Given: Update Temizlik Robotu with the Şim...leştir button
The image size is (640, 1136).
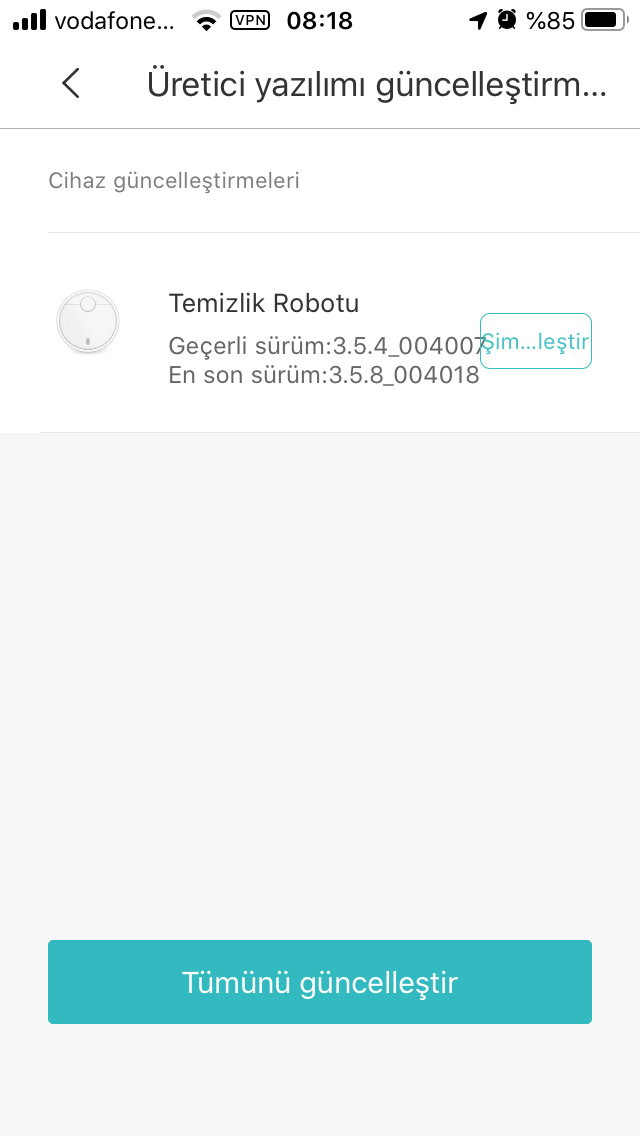Looking at the screenshot, I should point(536,341).
